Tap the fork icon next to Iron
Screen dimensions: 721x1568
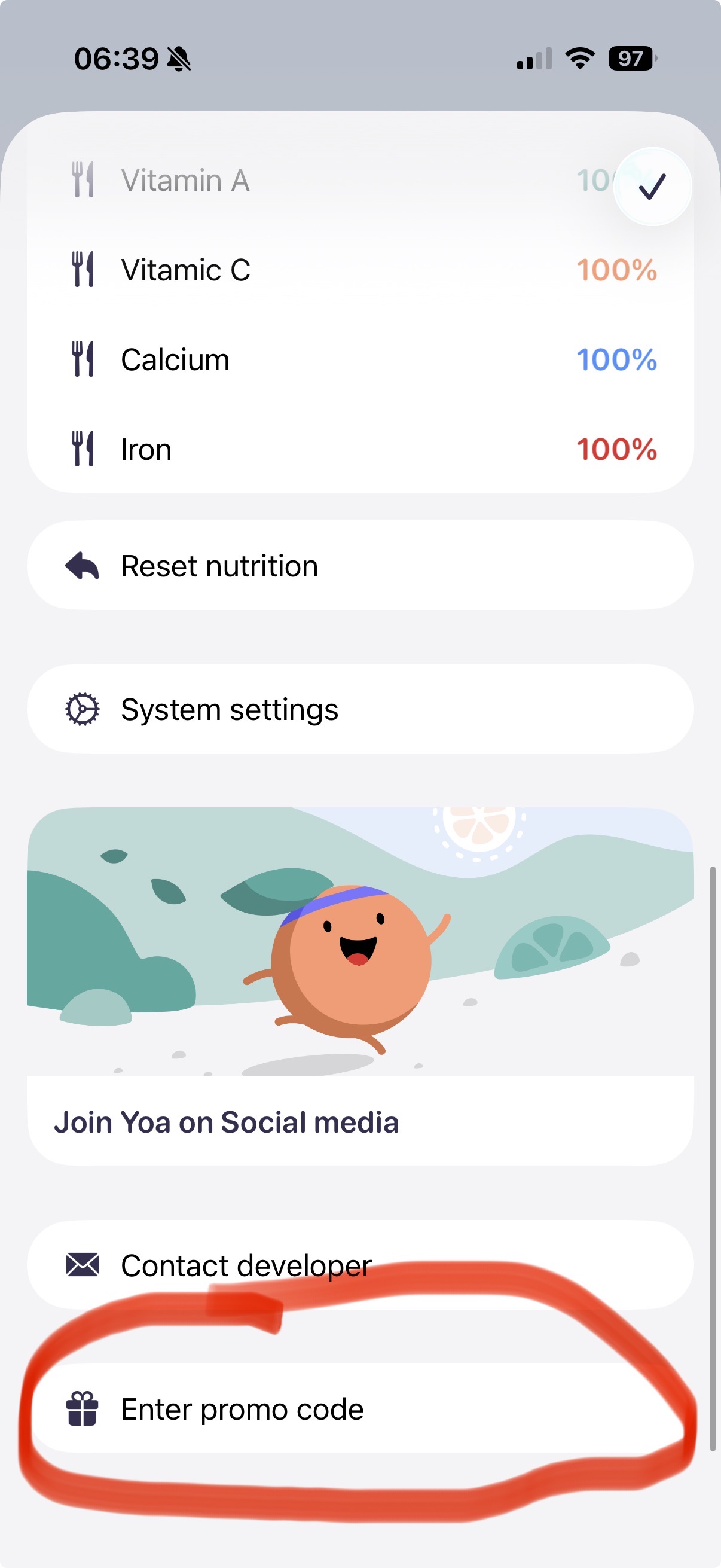click(x=83, y=449)
